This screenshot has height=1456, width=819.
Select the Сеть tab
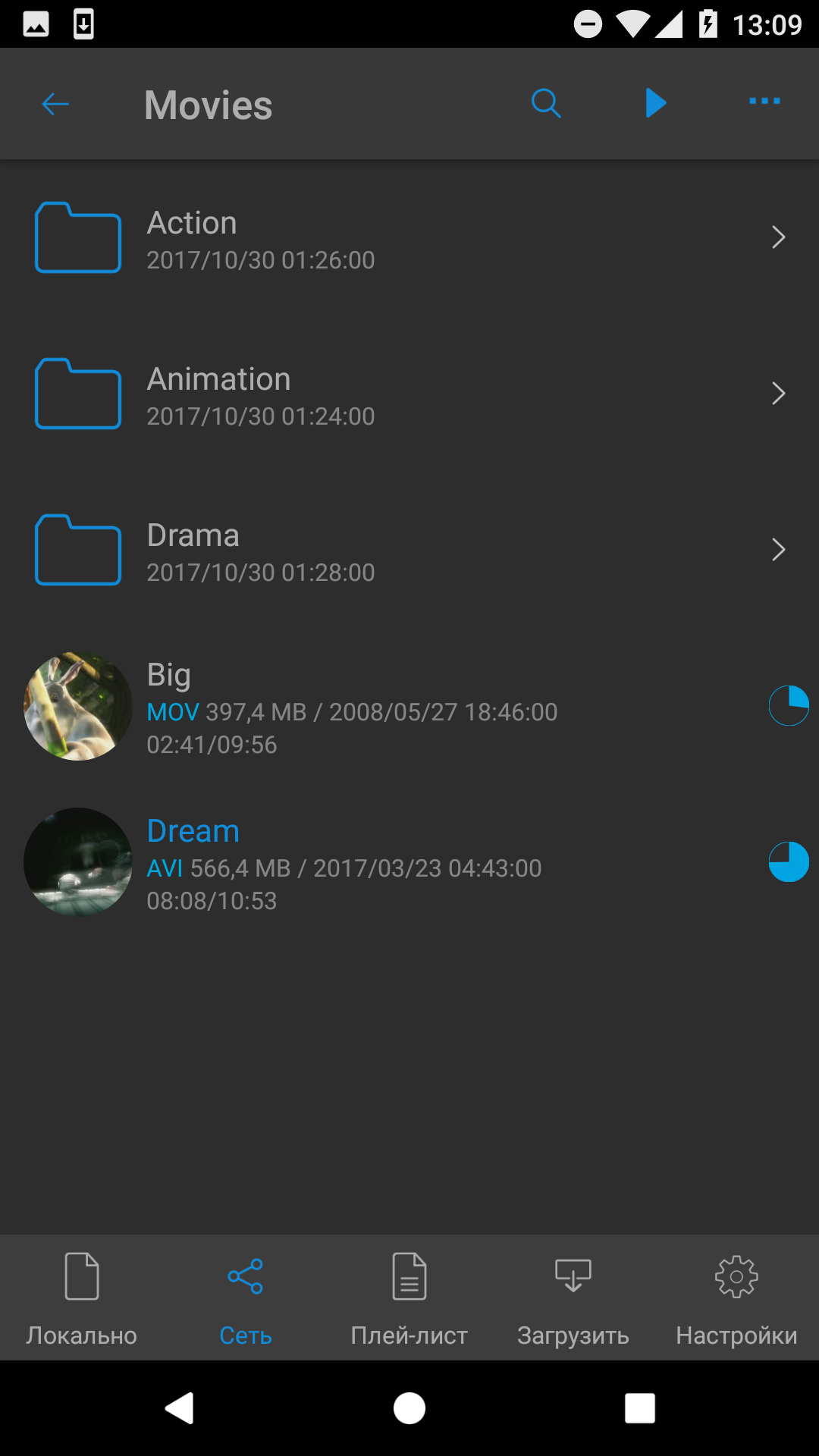click(246, 1298)
